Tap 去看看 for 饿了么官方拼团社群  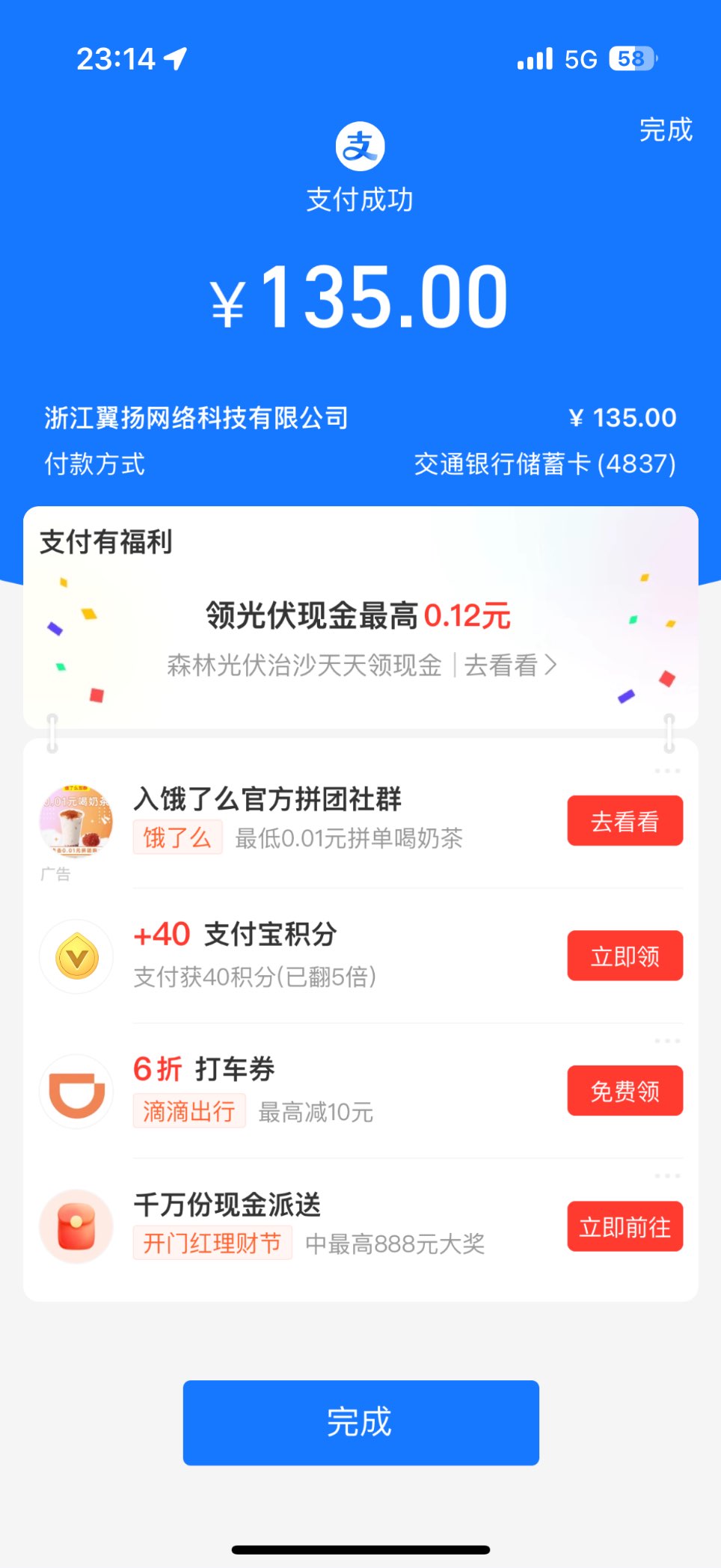click(x=625, y=821)
